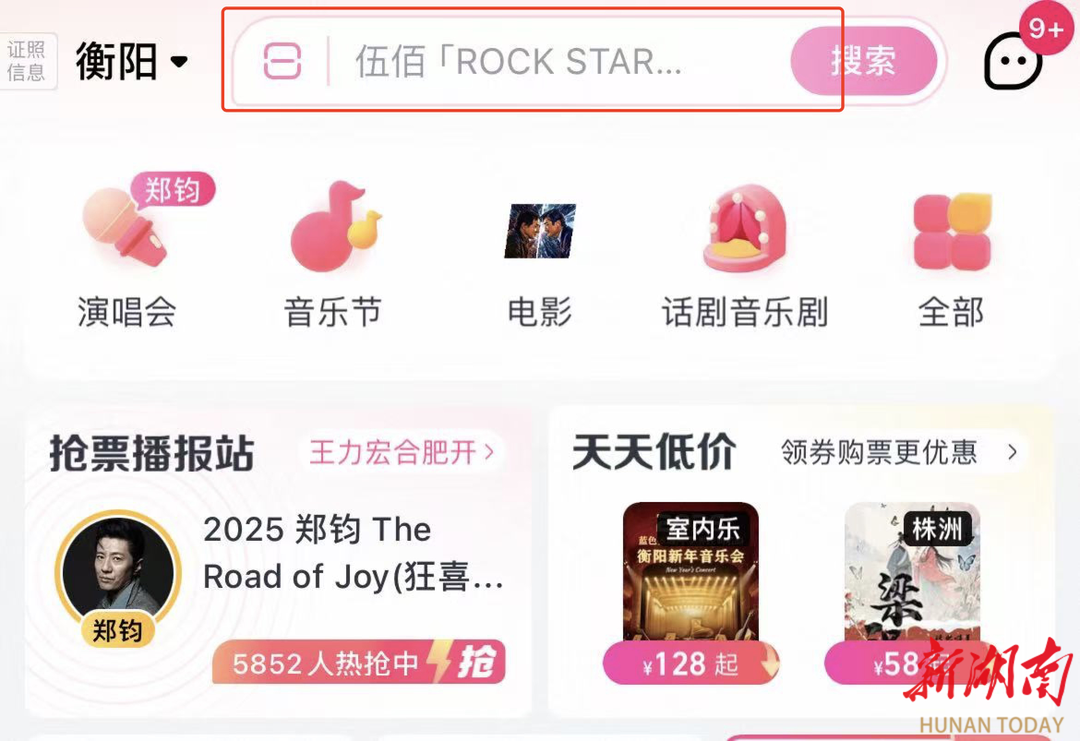Open the 衡阳 city selector
1080x741 pixels.
pos(132,62)
